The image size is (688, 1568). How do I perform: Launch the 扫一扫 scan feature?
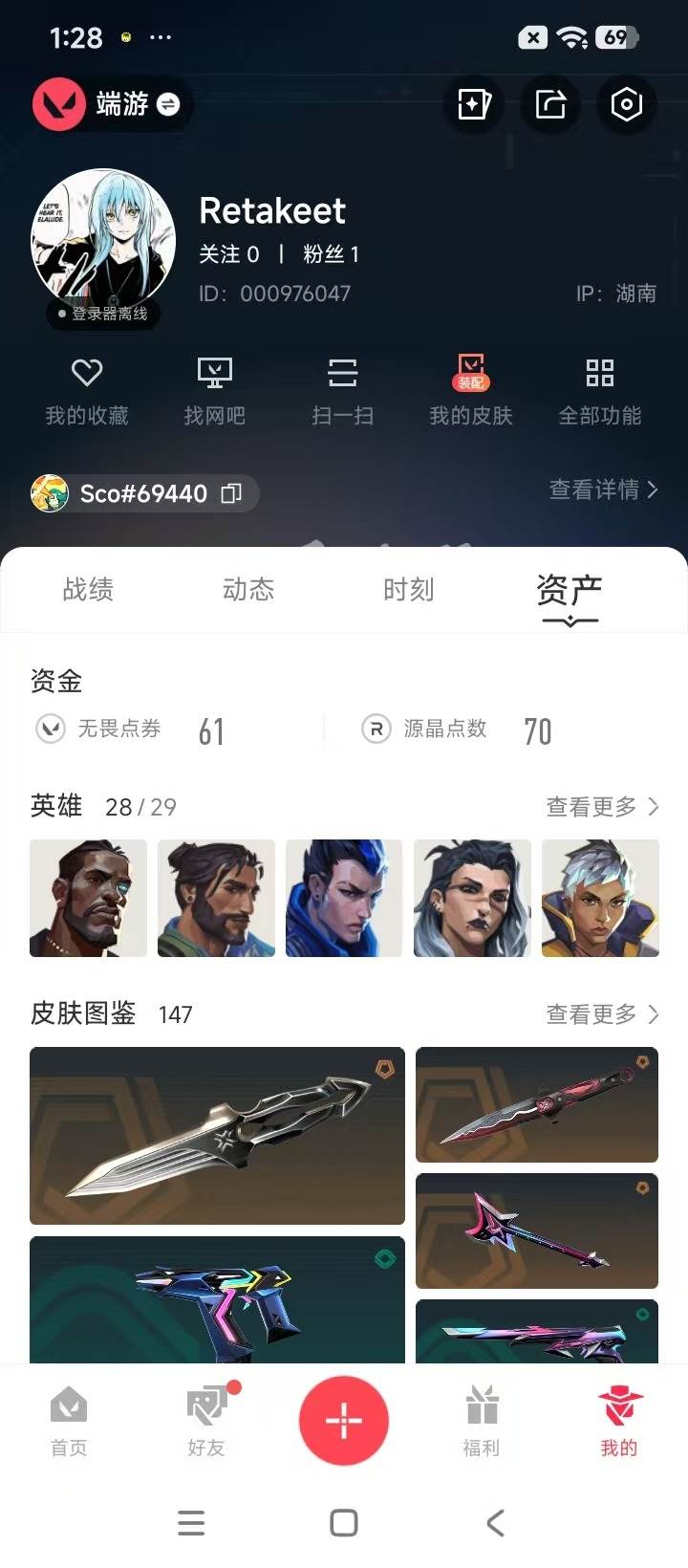pos(344,388)
